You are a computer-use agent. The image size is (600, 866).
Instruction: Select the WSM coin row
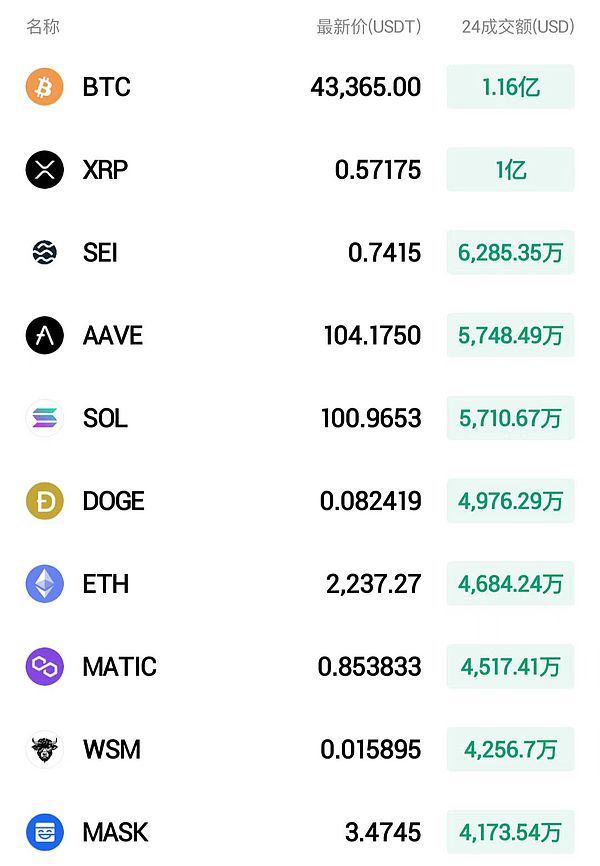click(x=111, y=749)
